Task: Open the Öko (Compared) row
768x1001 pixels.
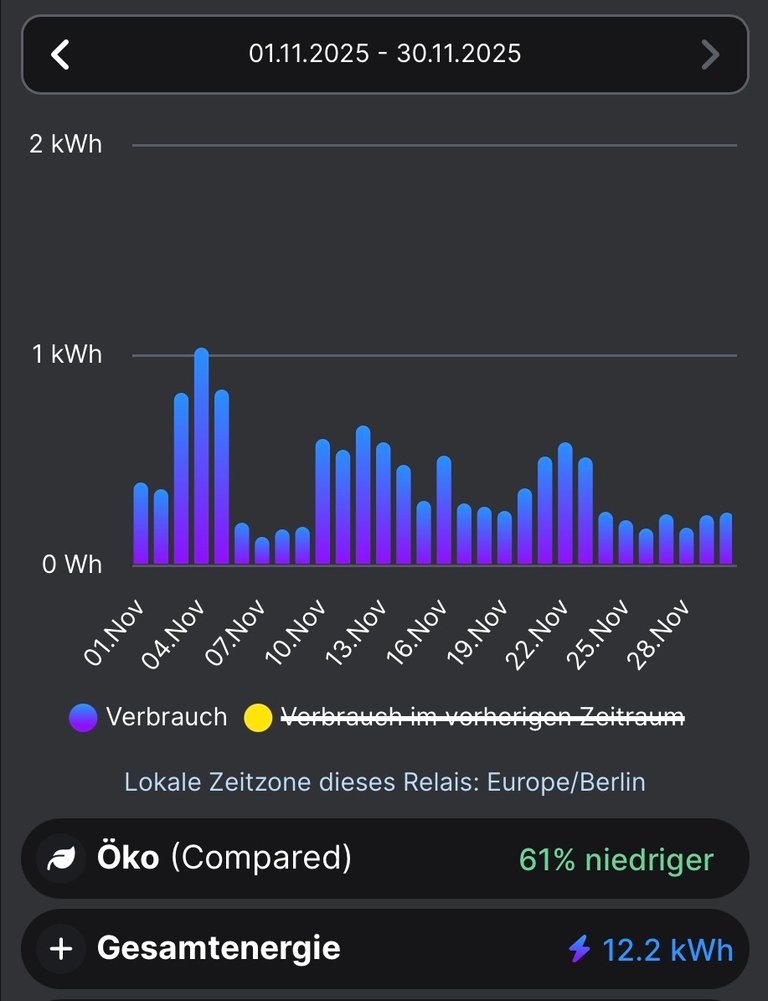Action: (384, 858)
